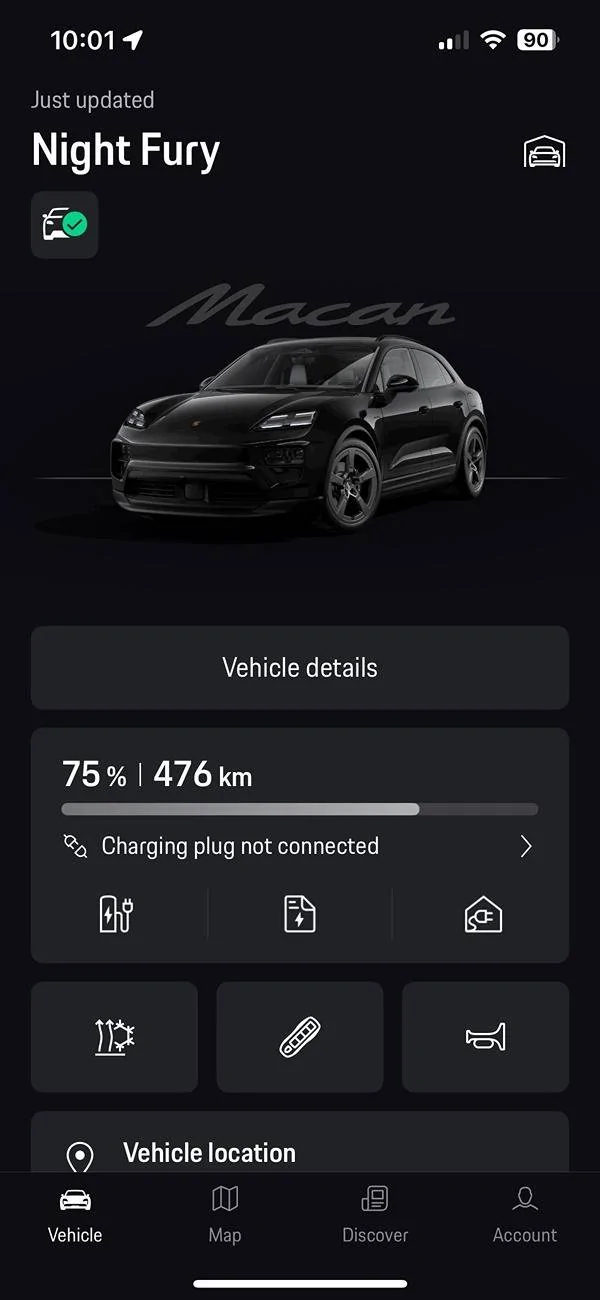Switch to the Map tab
The width and height of the screenshot is (600, 1300).
pyautogui.click(x=225, y=1213)
